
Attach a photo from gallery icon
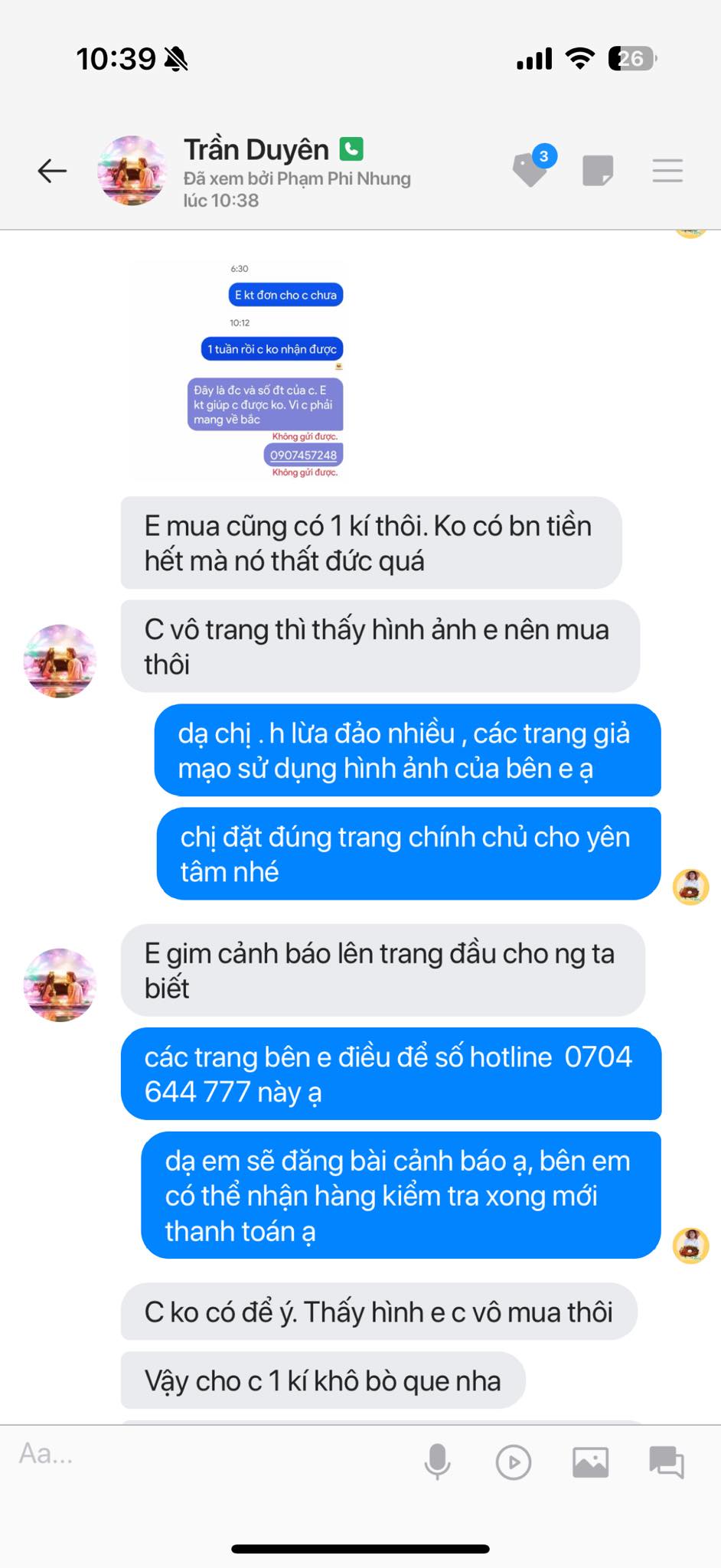click(x=590, y=1462)
